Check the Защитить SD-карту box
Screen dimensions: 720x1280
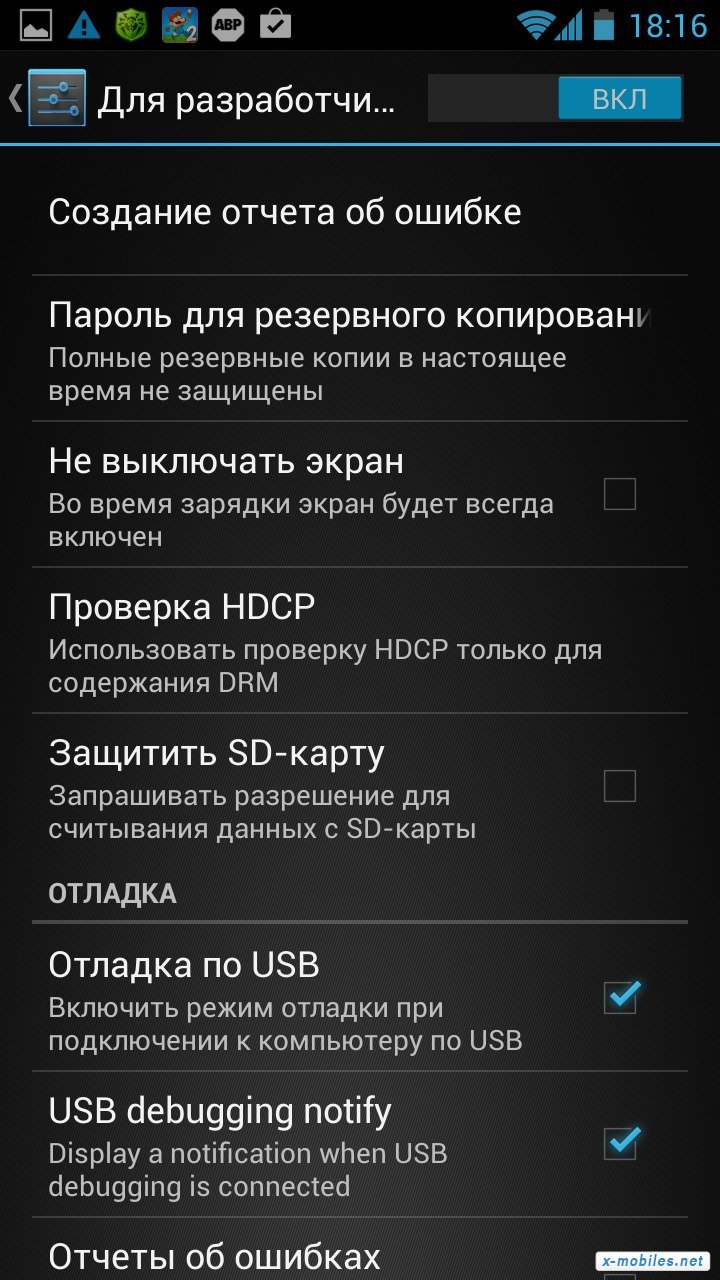(x=620, y=786)
